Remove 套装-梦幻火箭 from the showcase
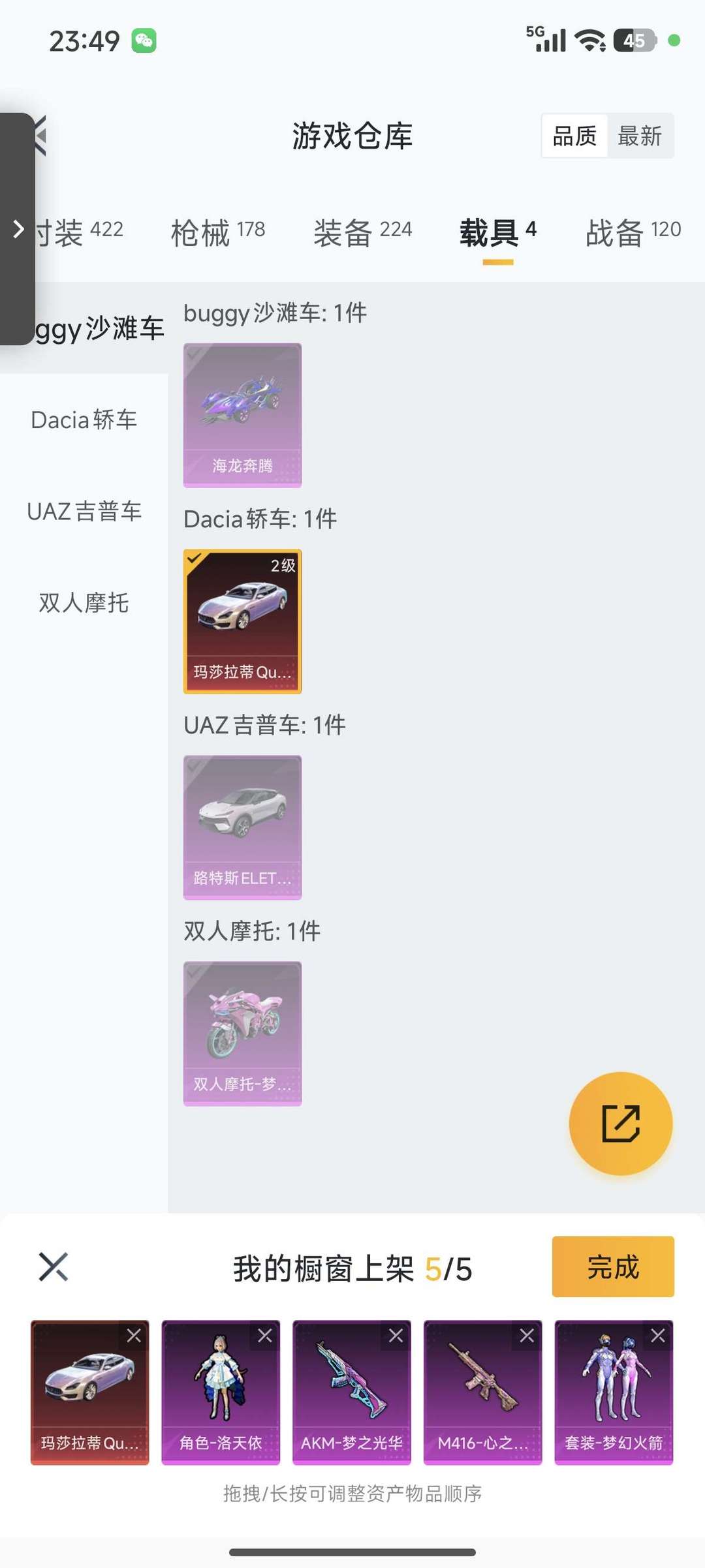Screen dimensions: 705x1568 click(x=658, y=1336)
